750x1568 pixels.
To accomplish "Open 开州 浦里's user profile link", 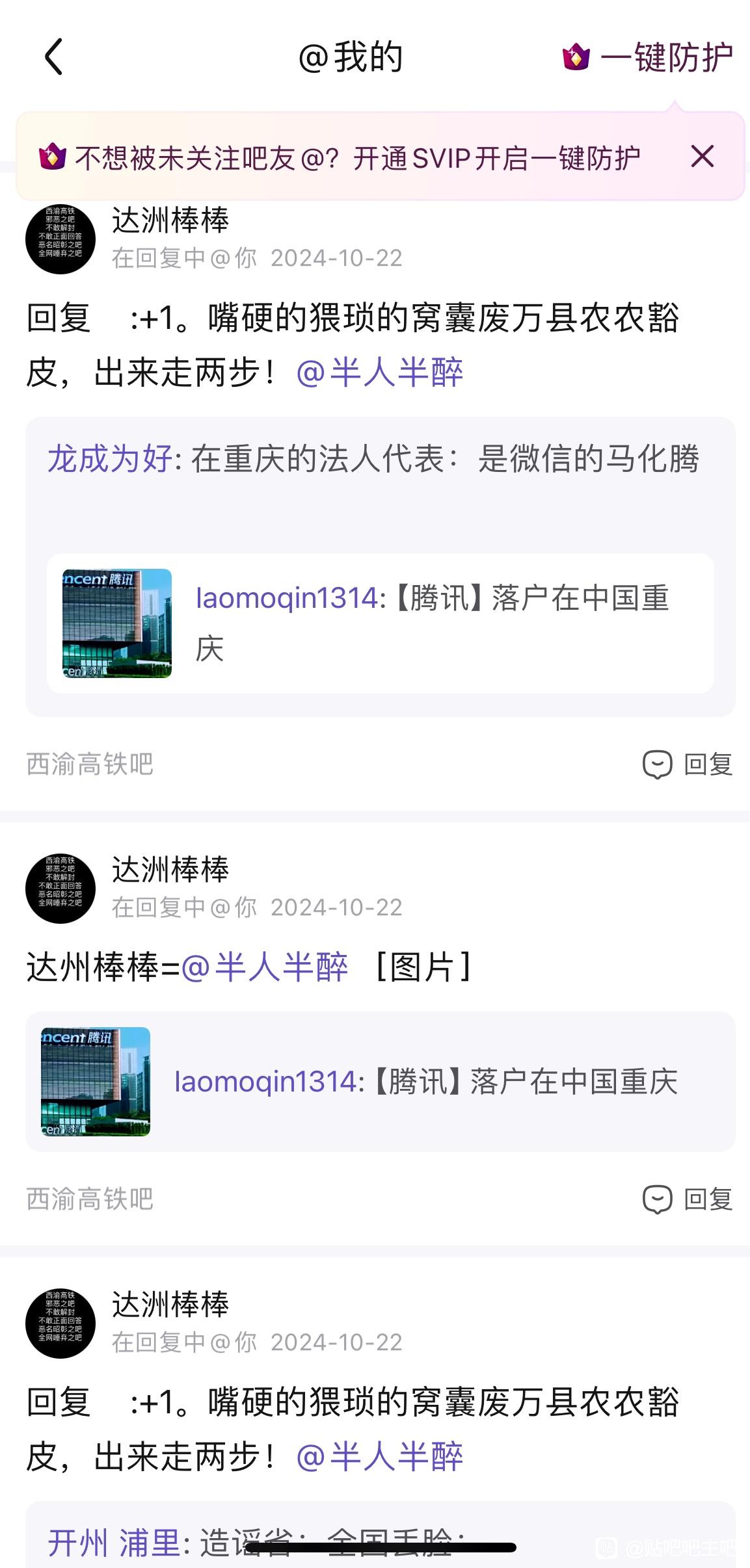I will [114, 1542].
